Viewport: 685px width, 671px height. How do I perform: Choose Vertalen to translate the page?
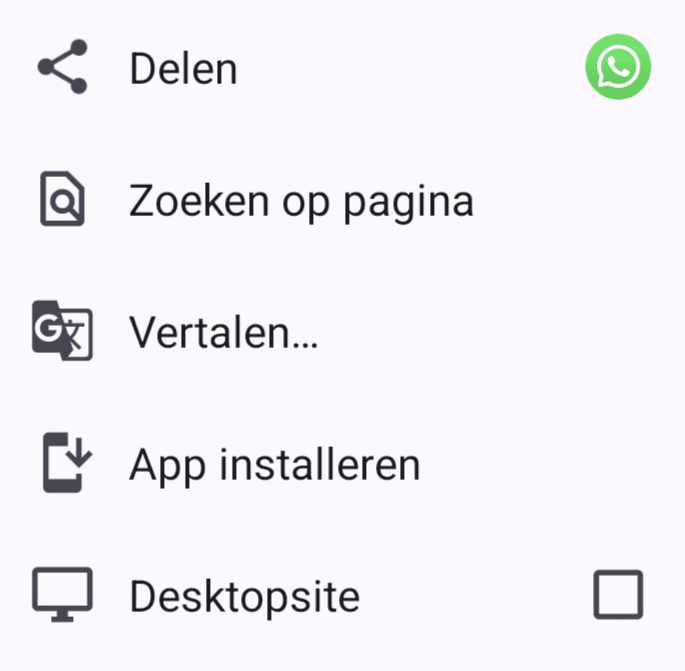(x=223, y=333)
